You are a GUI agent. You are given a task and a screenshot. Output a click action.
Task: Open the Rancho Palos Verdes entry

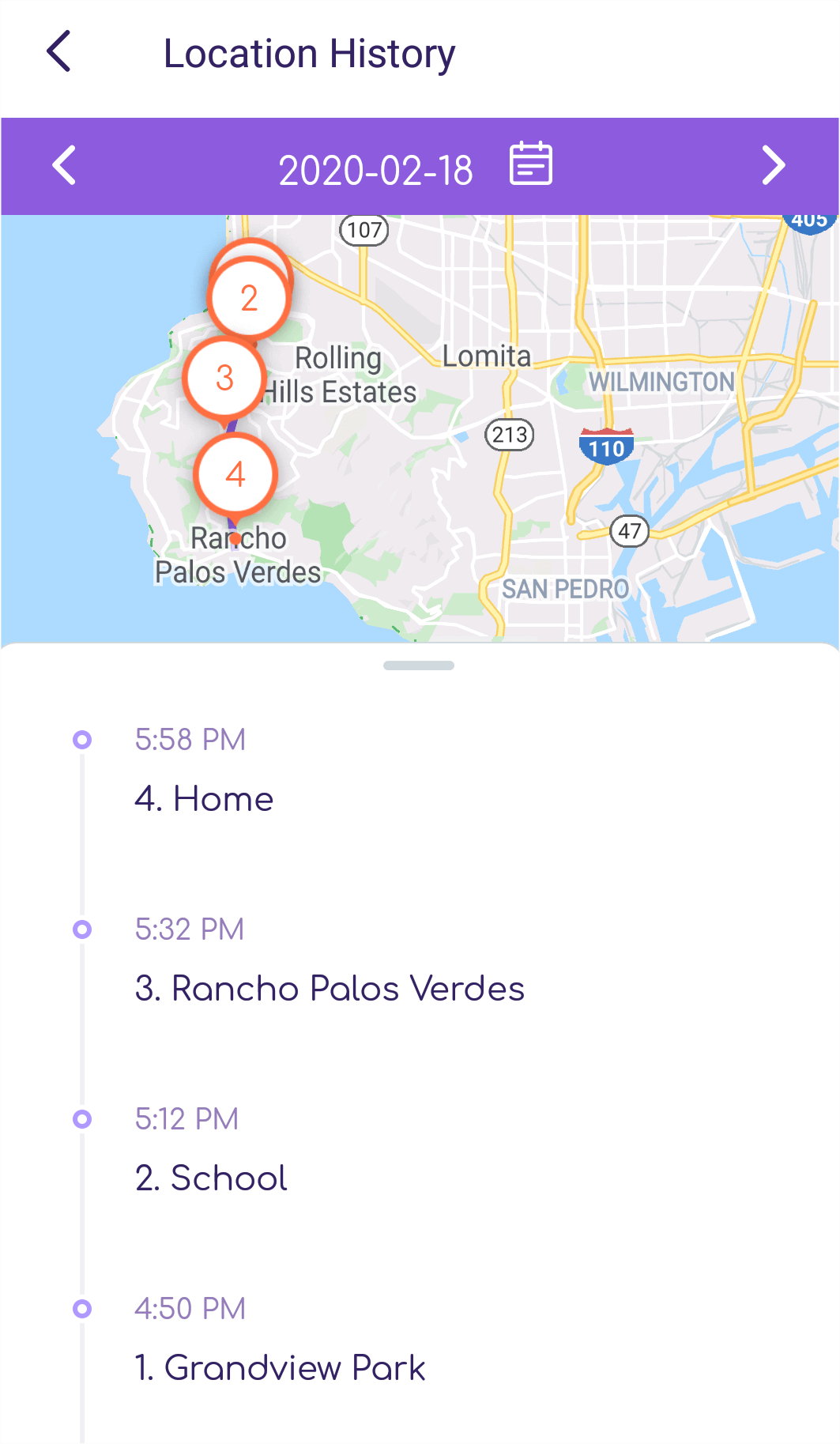pyautogui.click(x=330, y=988)
